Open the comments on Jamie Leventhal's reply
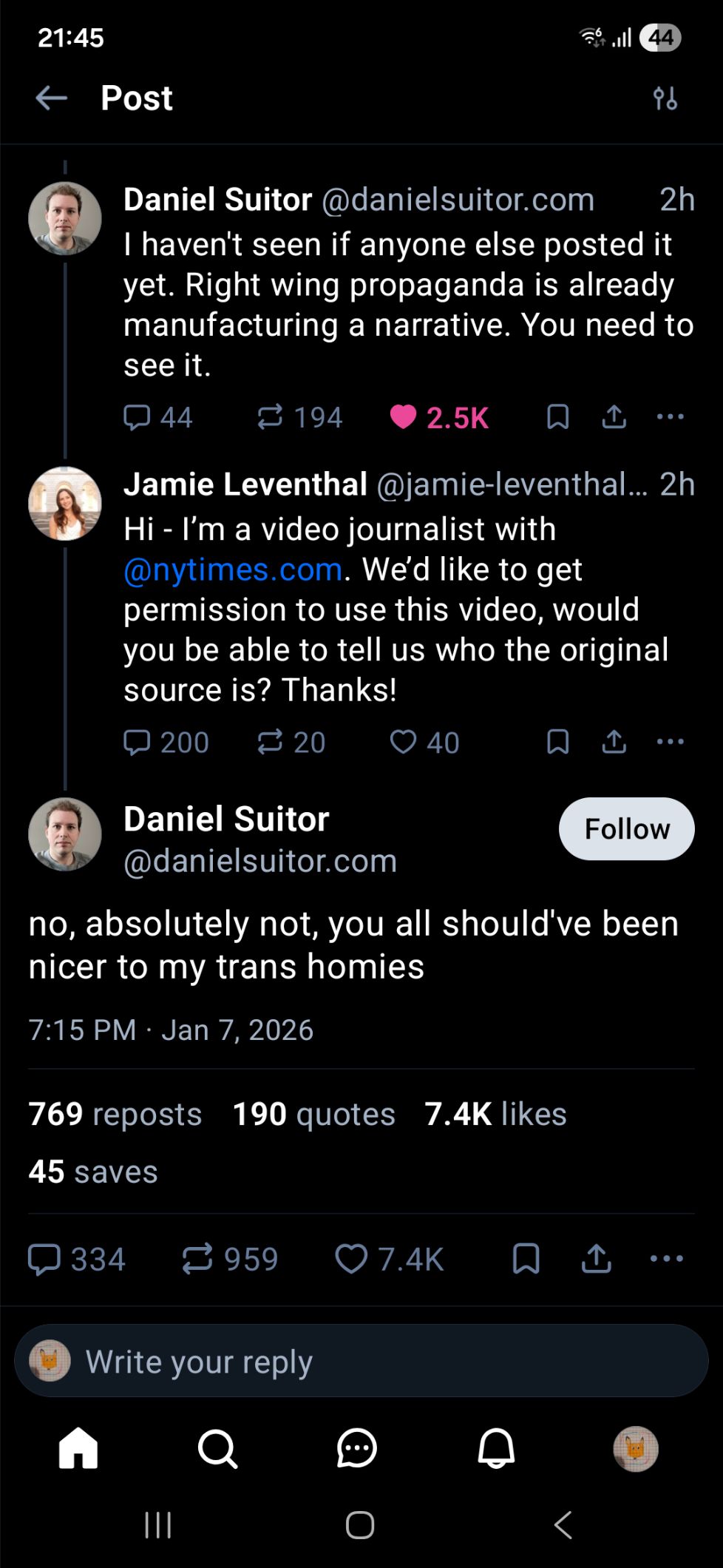723x1568 pixels. point(137,743)
